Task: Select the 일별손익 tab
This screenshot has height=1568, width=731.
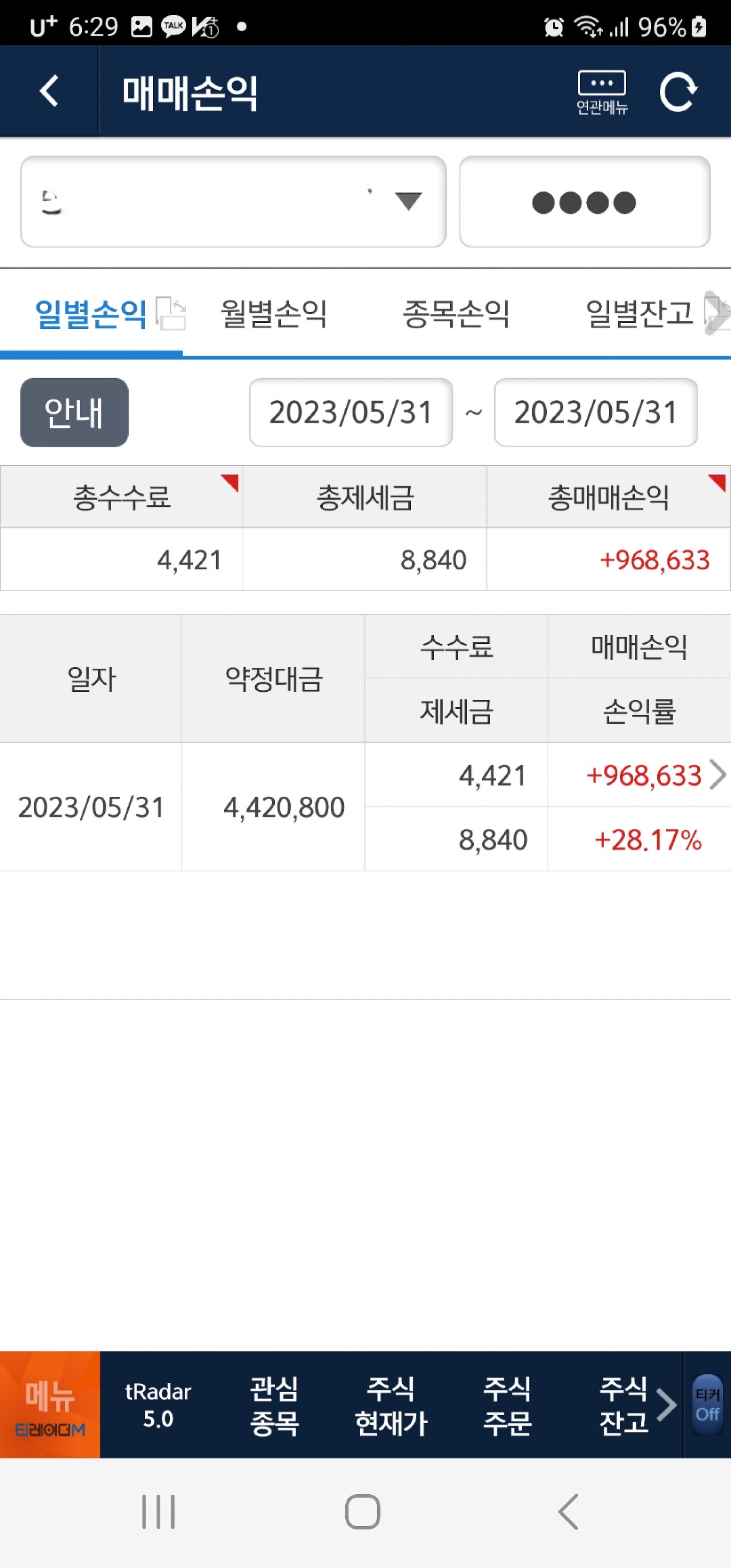Action: (91, 314)
